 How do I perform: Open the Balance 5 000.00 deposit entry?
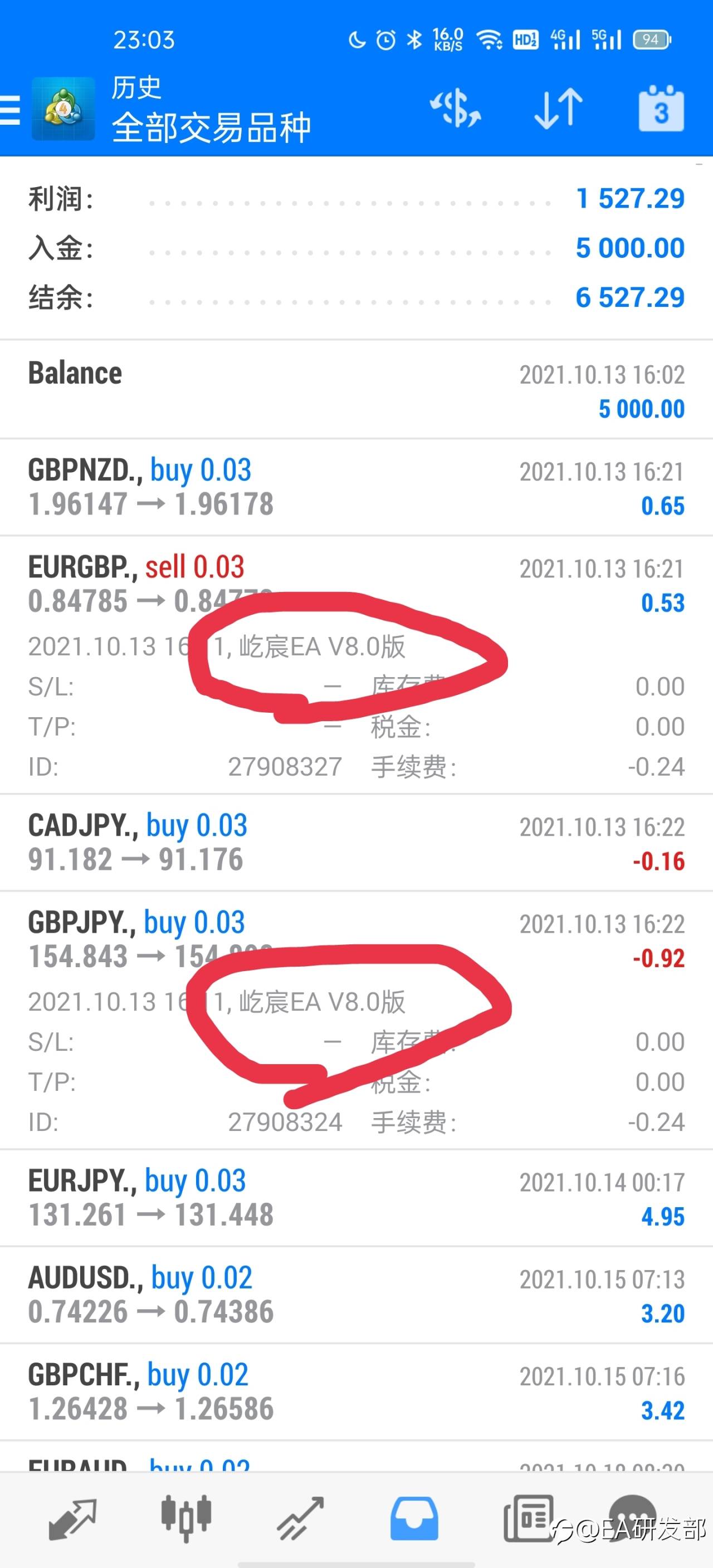(x=356, y=390)
